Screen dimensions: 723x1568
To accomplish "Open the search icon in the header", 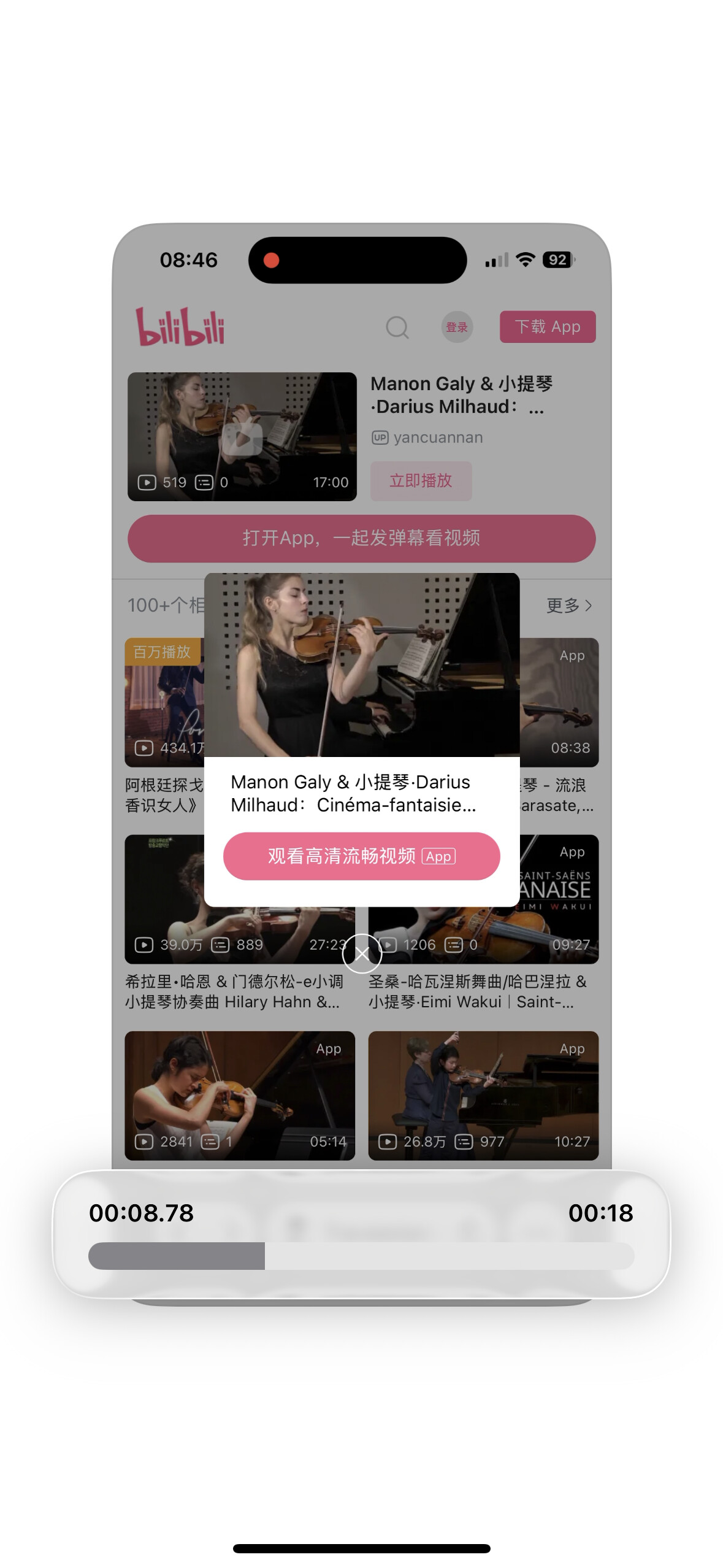I will [397, 327].
